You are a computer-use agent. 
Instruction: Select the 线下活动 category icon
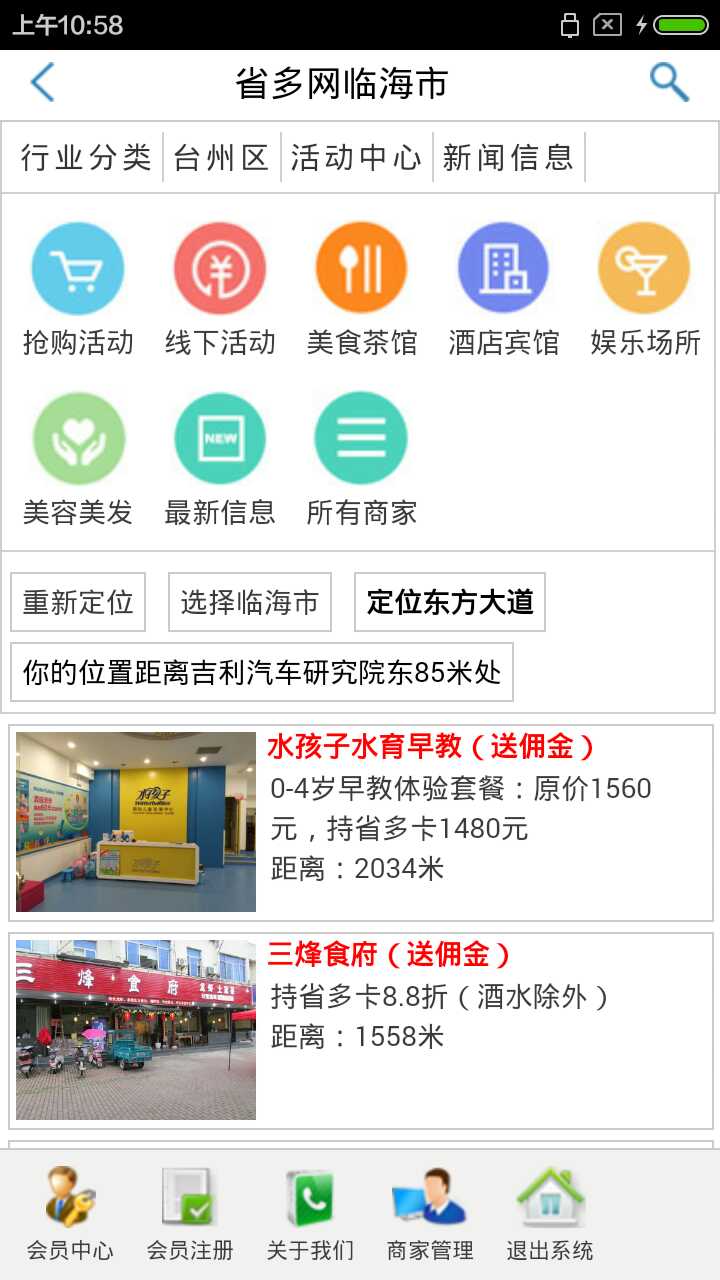(x=220, y=266)
